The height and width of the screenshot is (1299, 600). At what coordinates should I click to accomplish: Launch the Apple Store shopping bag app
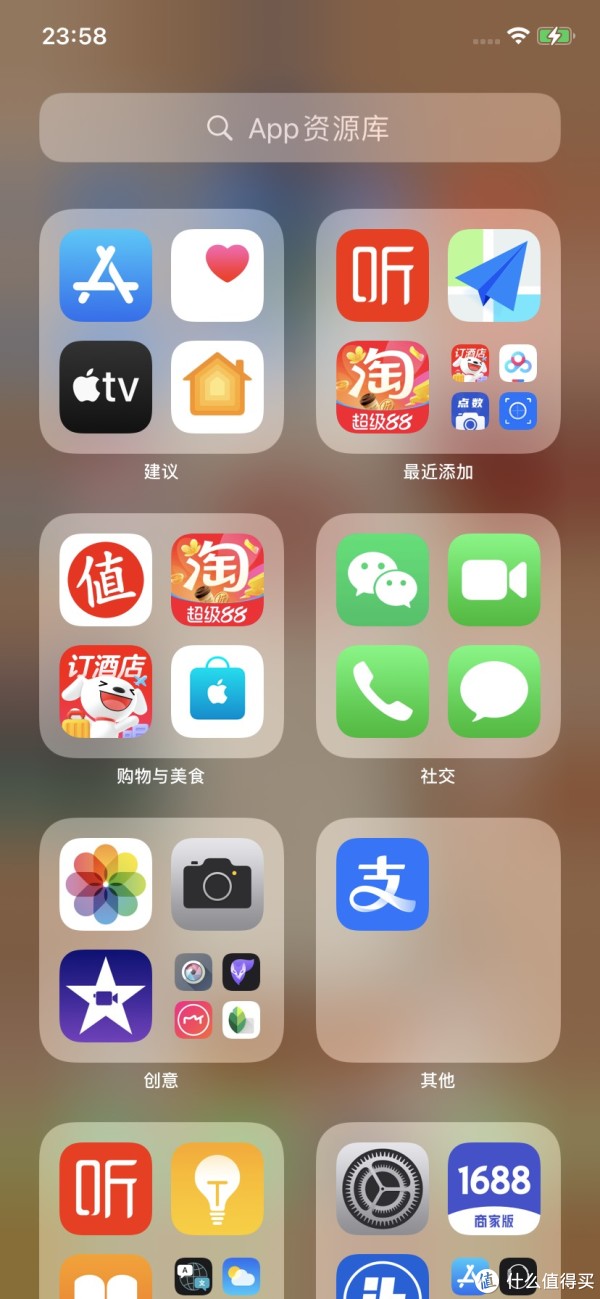click(x=217, y=692)
